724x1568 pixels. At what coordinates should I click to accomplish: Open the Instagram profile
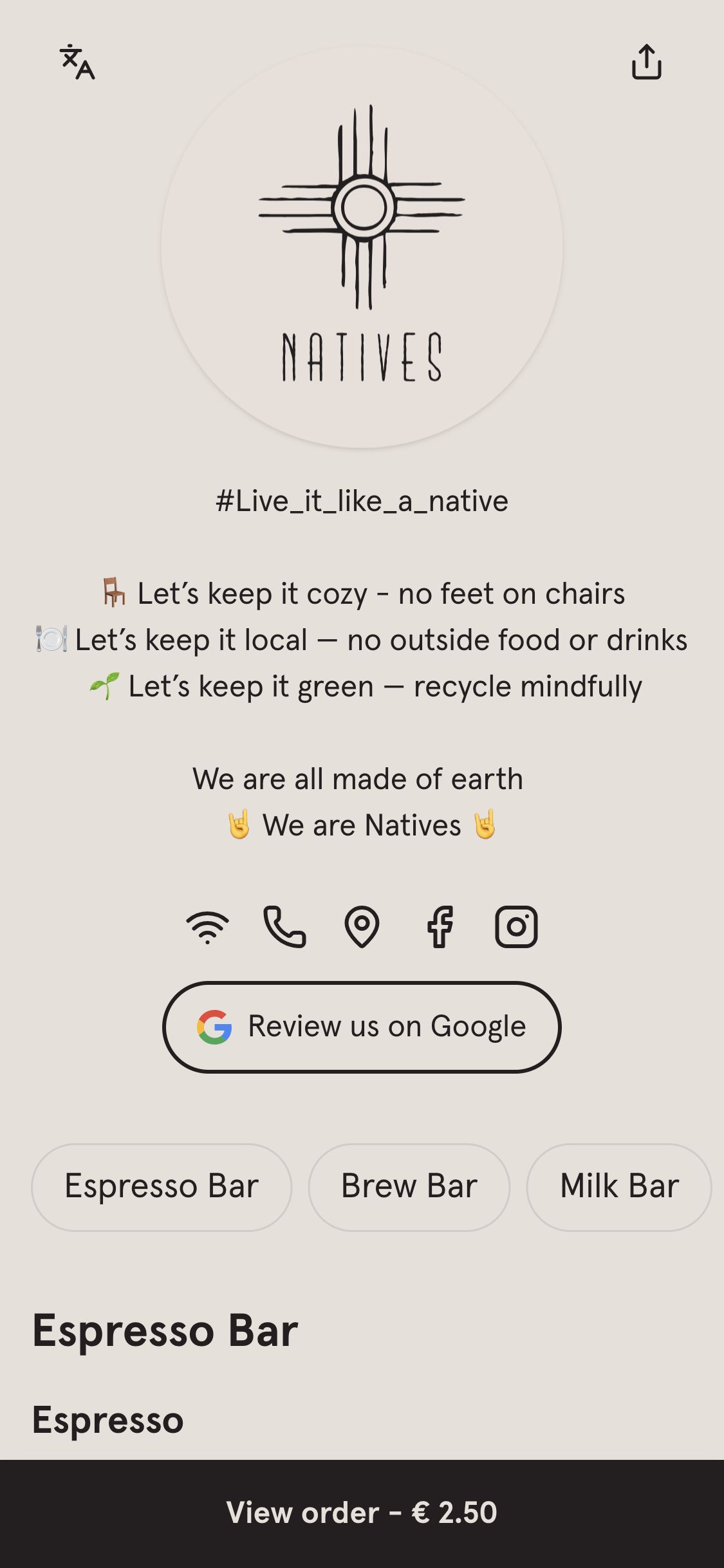point(516,927)
